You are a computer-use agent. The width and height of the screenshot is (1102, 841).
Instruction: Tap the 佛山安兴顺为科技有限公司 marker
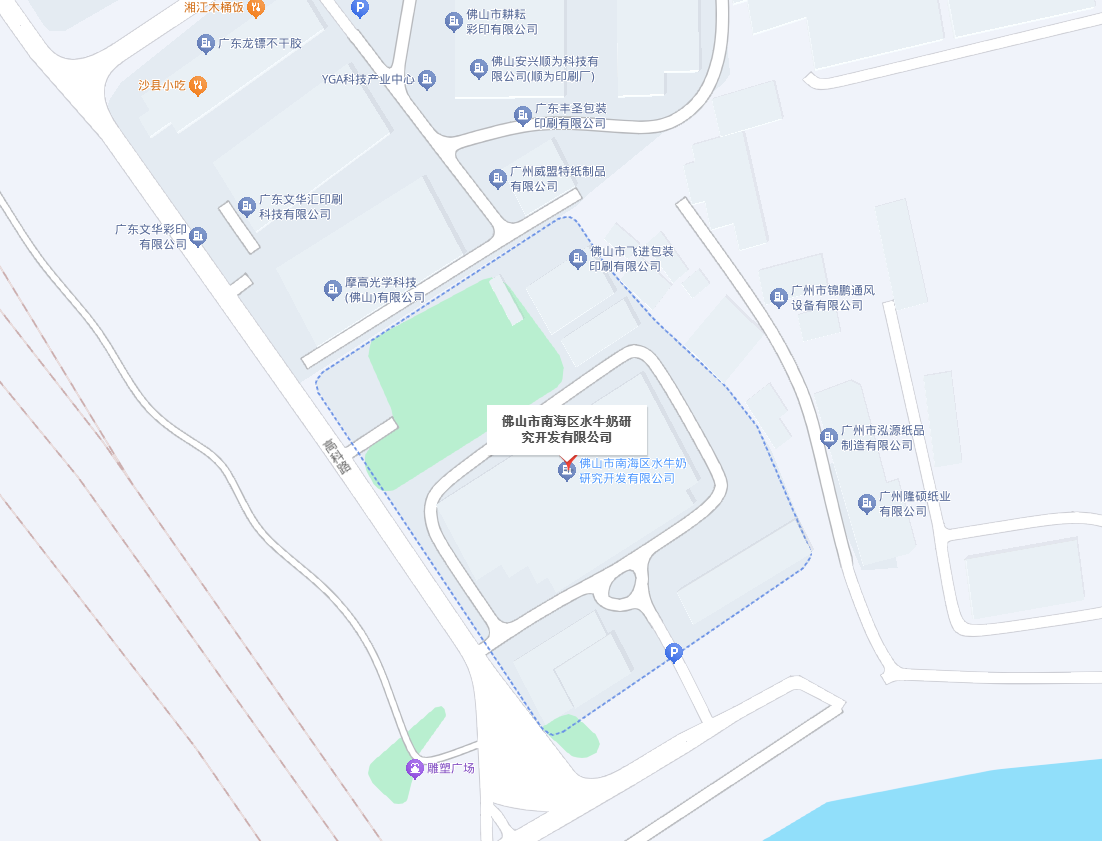477,68
